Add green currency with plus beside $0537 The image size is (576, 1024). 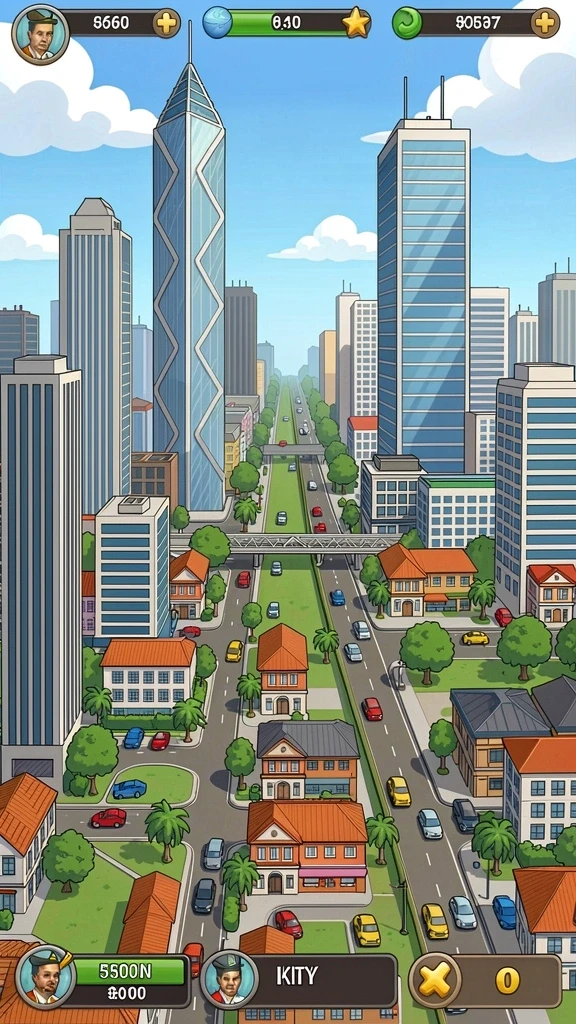tap(544, 24)
